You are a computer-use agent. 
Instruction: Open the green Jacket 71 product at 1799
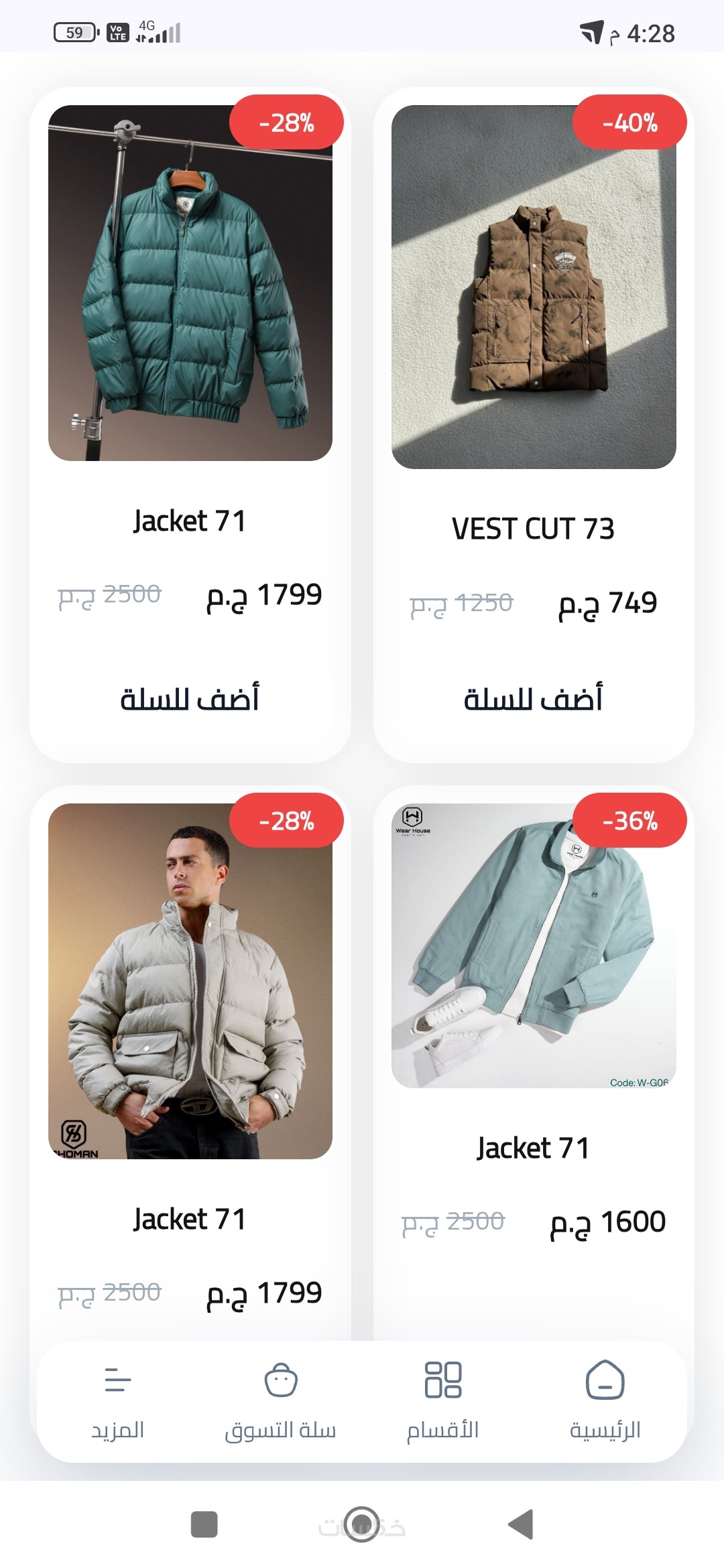190,283
